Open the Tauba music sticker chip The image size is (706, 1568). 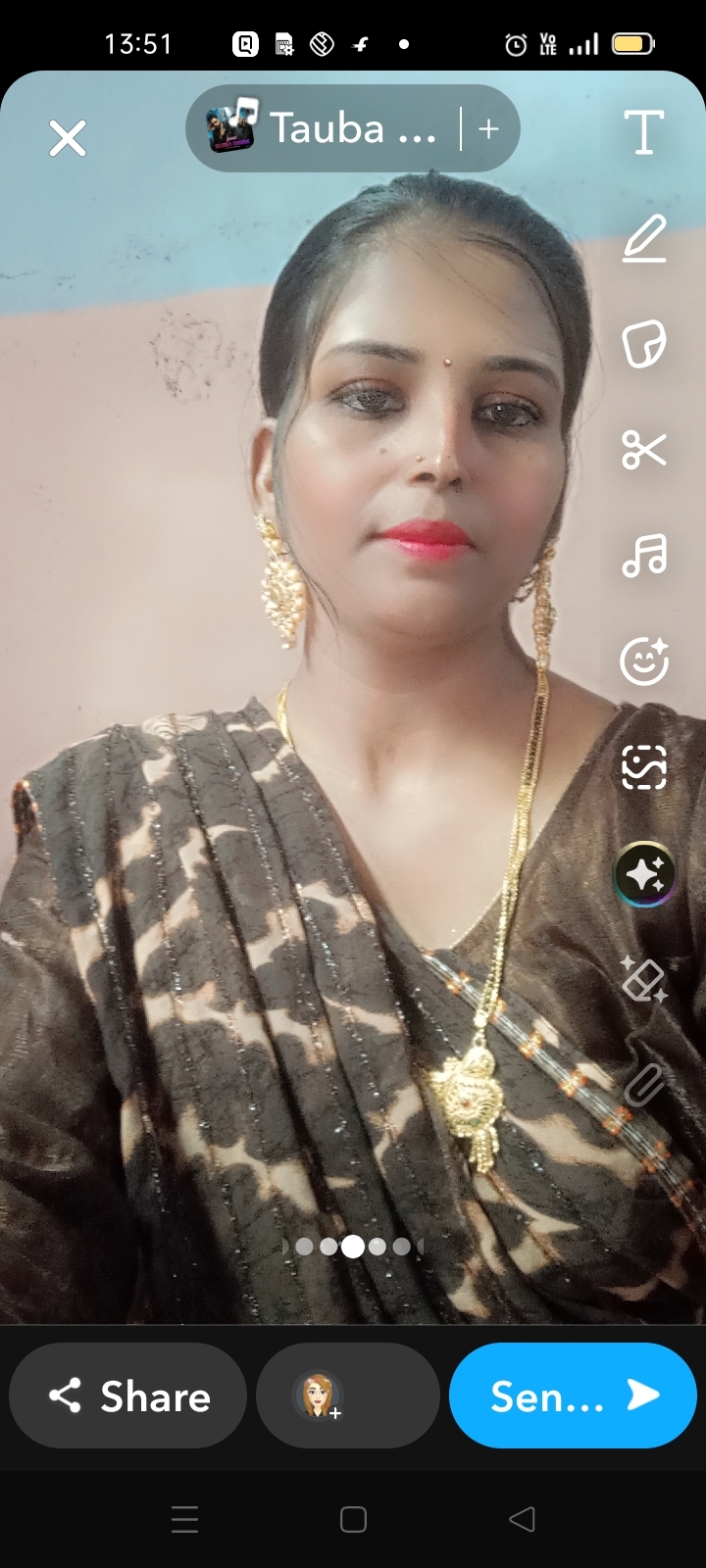coord(324,128)
